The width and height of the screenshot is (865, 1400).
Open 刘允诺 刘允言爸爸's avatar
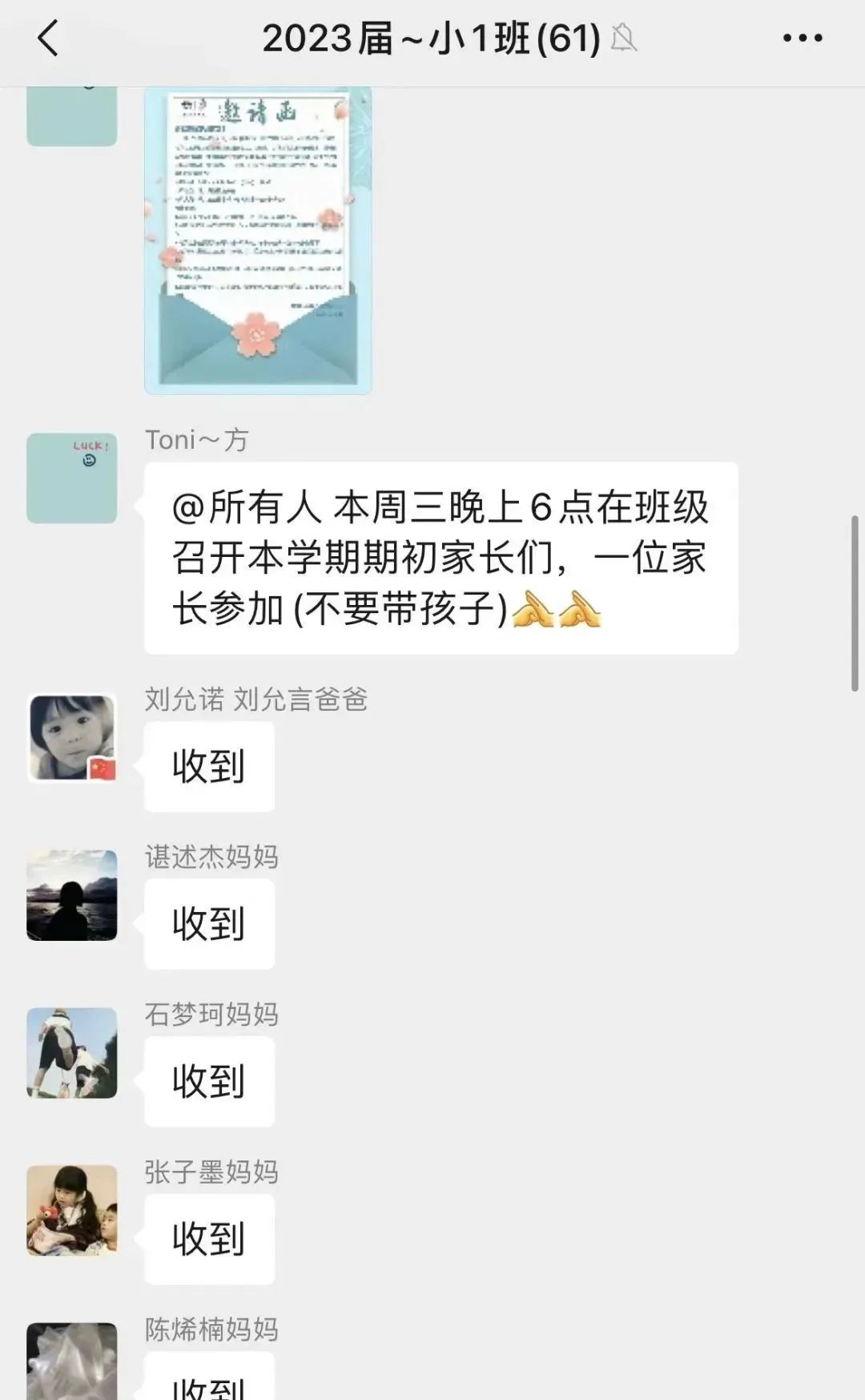72,738
